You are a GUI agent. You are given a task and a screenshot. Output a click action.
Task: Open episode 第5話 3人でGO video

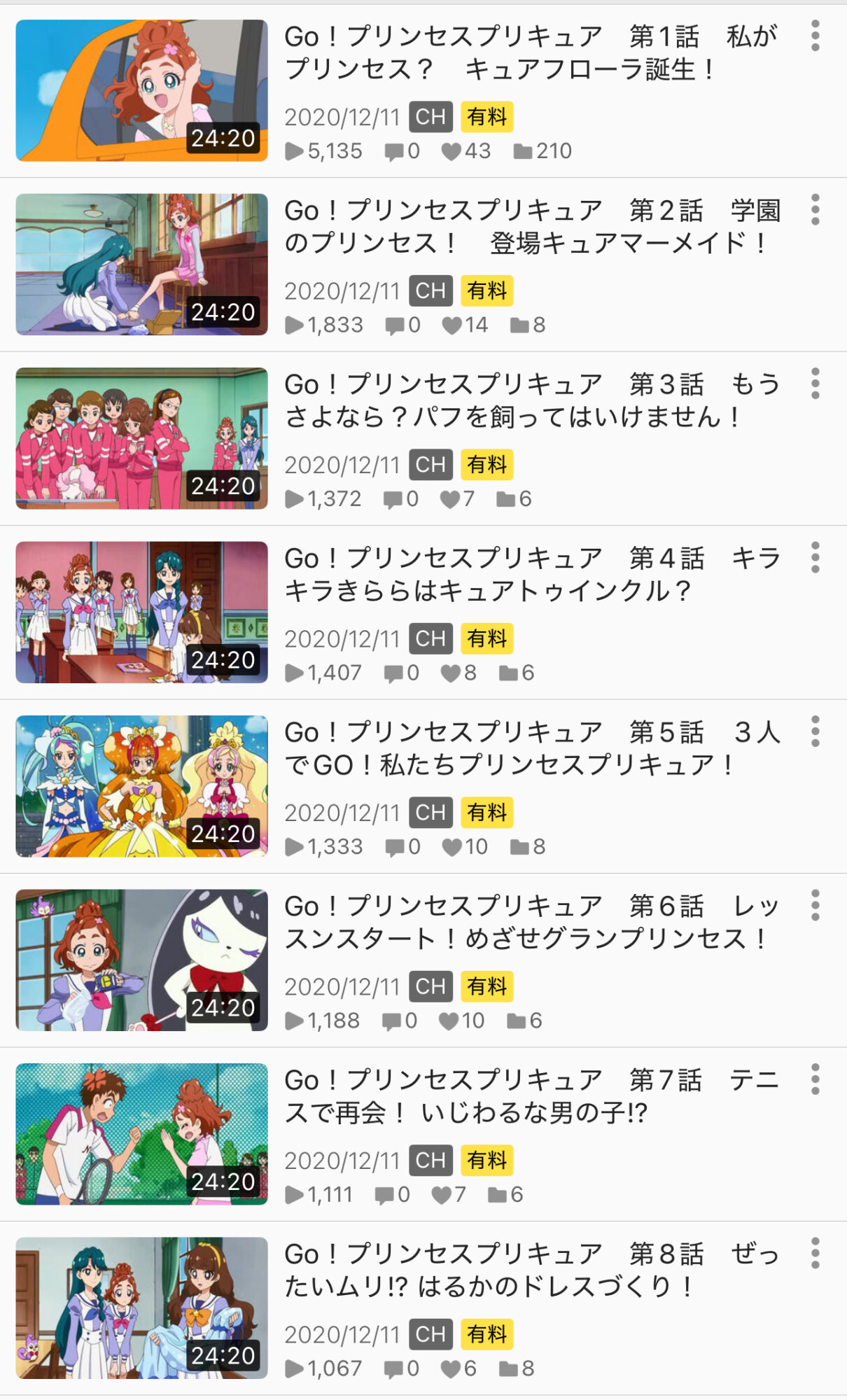click(141, 786)
